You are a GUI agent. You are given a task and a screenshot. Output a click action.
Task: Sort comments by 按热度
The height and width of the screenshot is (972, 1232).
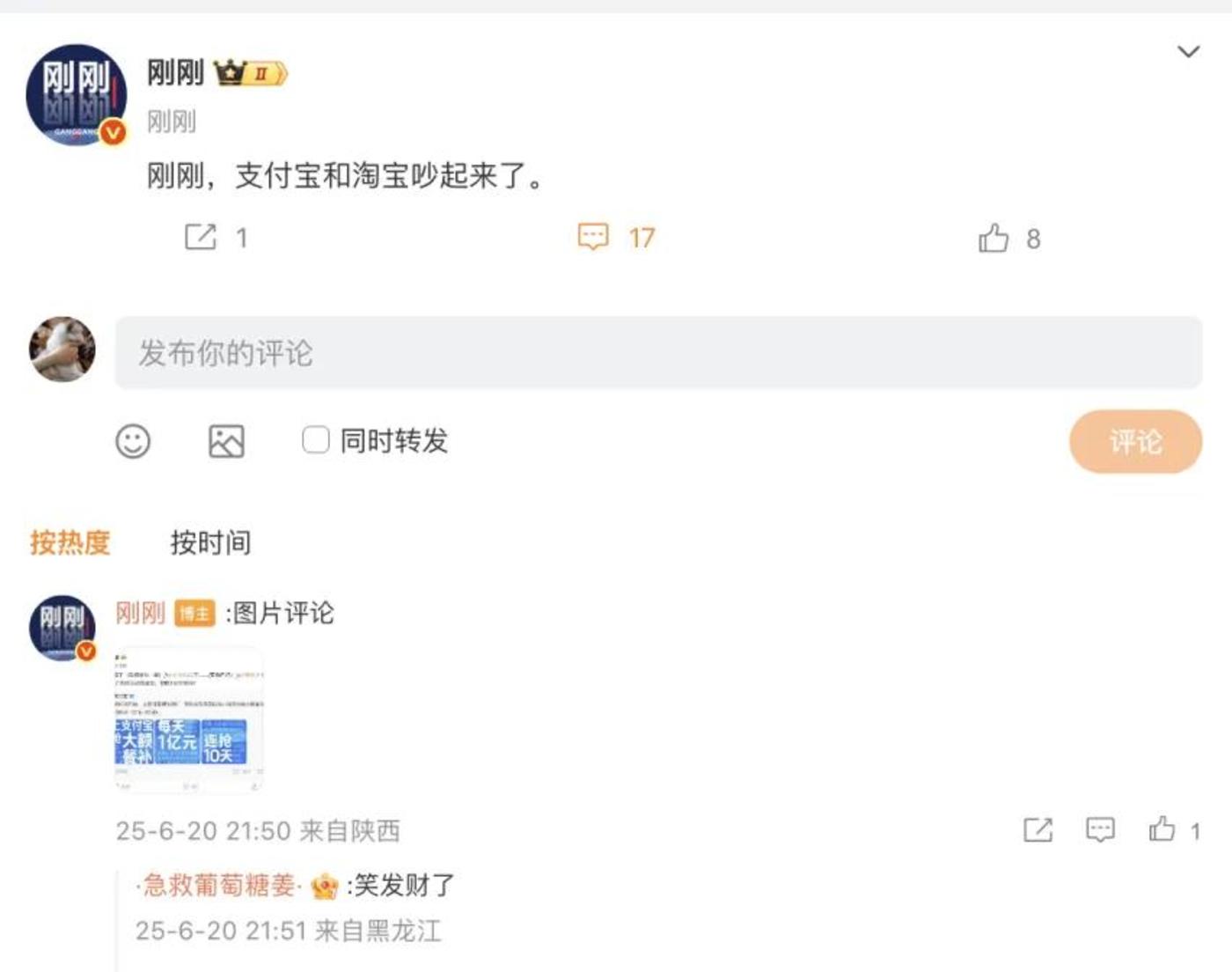(x=70, y=542)
